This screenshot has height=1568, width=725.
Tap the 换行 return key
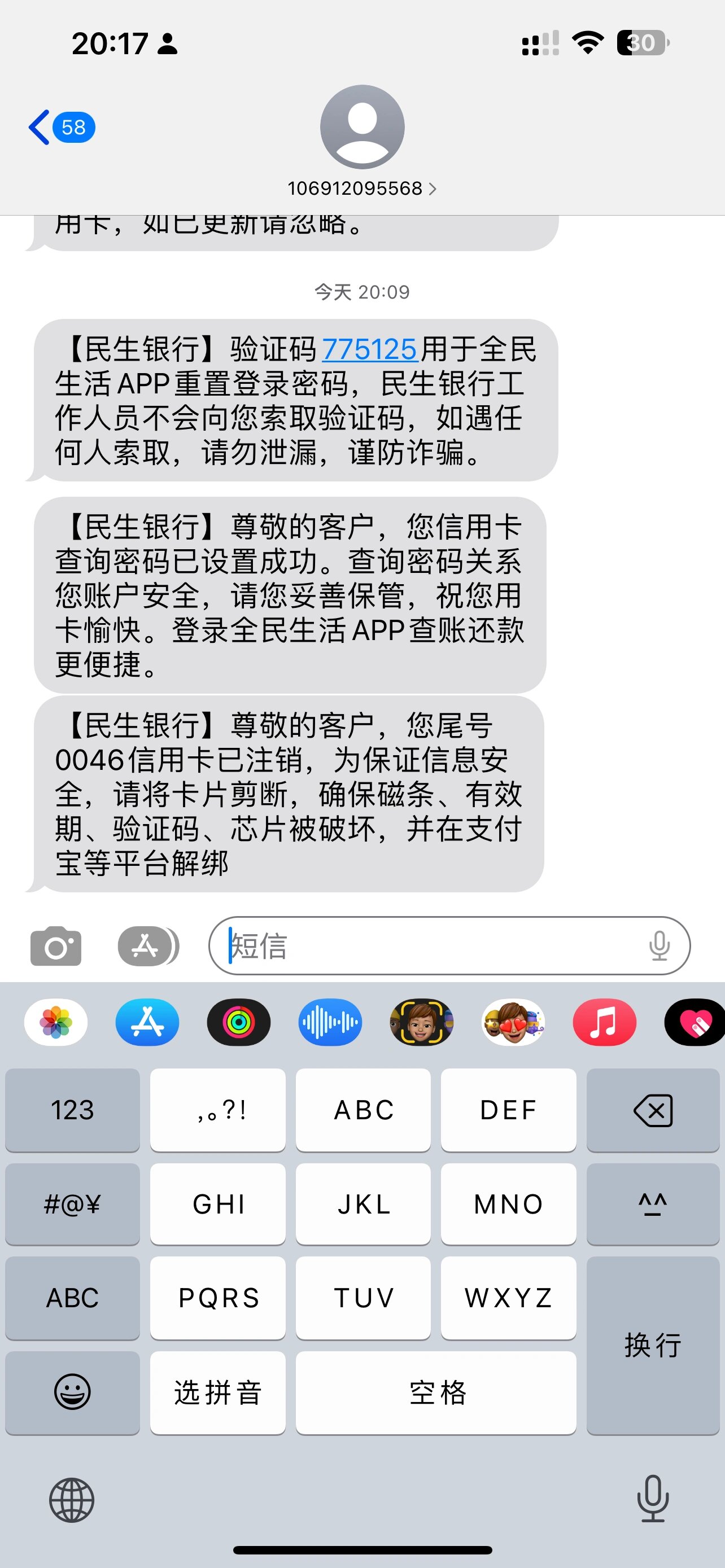tap(653, 1344)
